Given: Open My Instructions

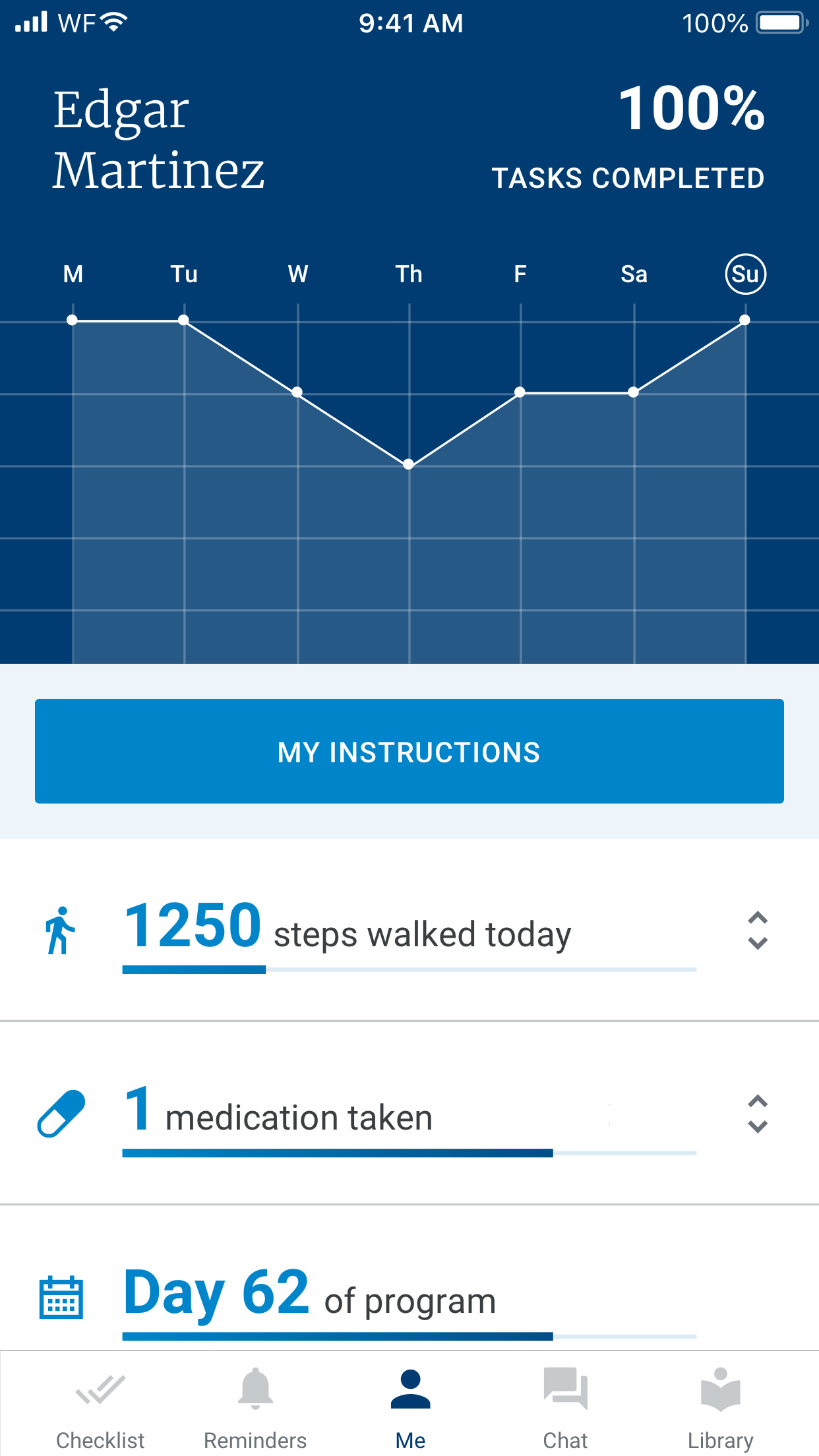Looking at the screenshot, I should [409, 751].
